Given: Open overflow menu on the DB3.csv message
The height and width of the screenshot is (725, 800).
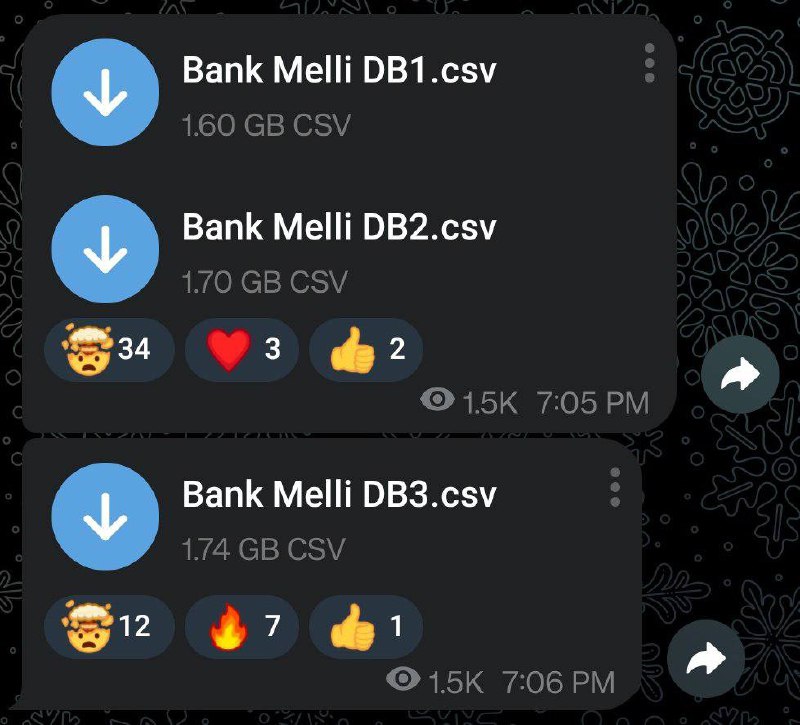Looking at the screenshot, I should (x=615, y=487).
